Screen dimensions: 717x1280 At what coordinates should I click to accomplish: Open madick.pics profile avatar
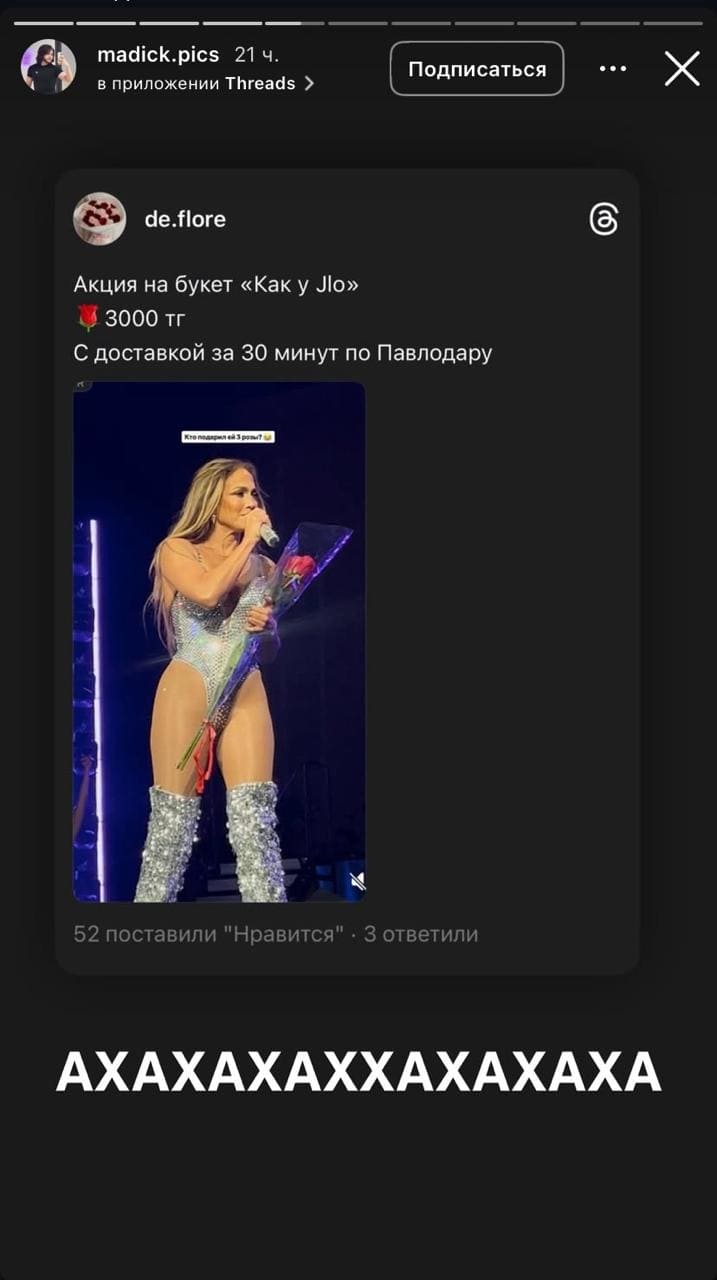tap(48, 68)
